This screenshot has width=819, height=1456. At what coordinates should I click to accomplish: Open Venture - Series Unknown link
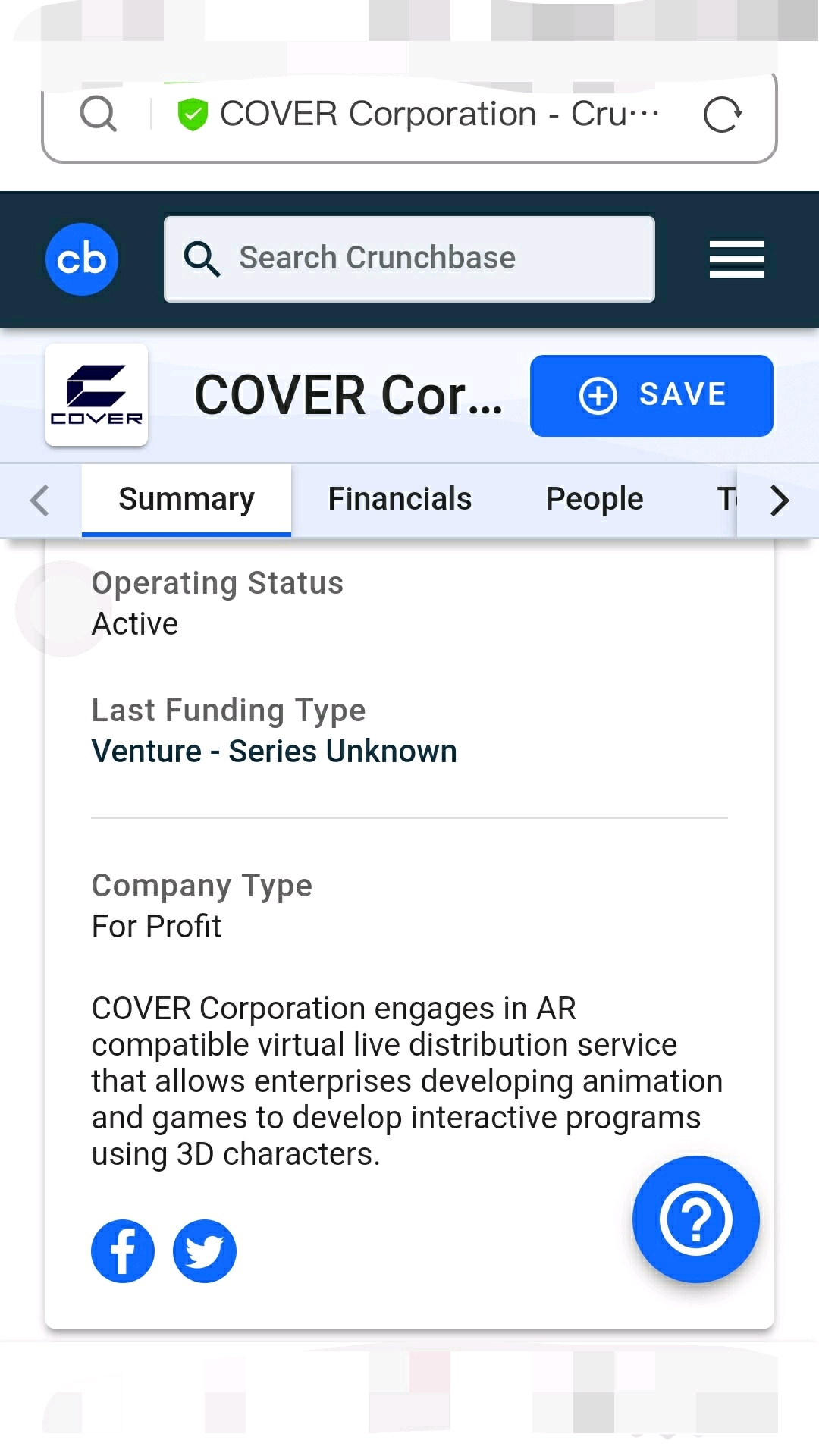coord(274,752)
